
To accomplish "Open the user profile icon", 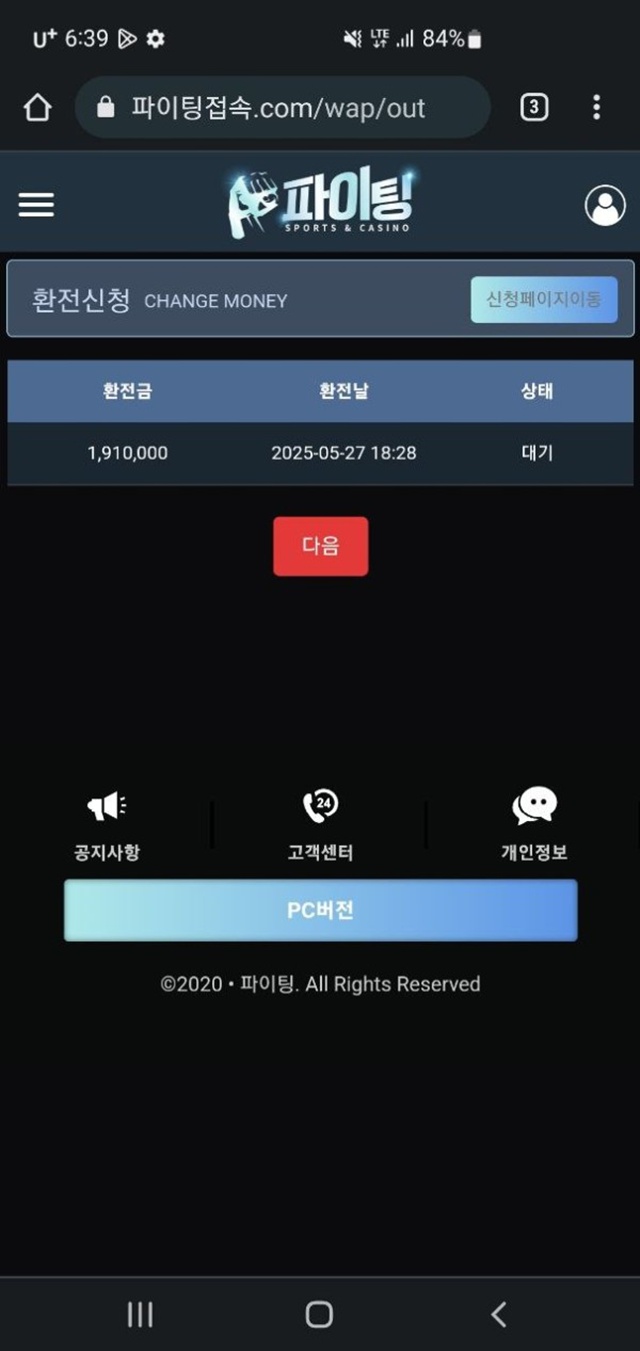I will pos(604,205).
